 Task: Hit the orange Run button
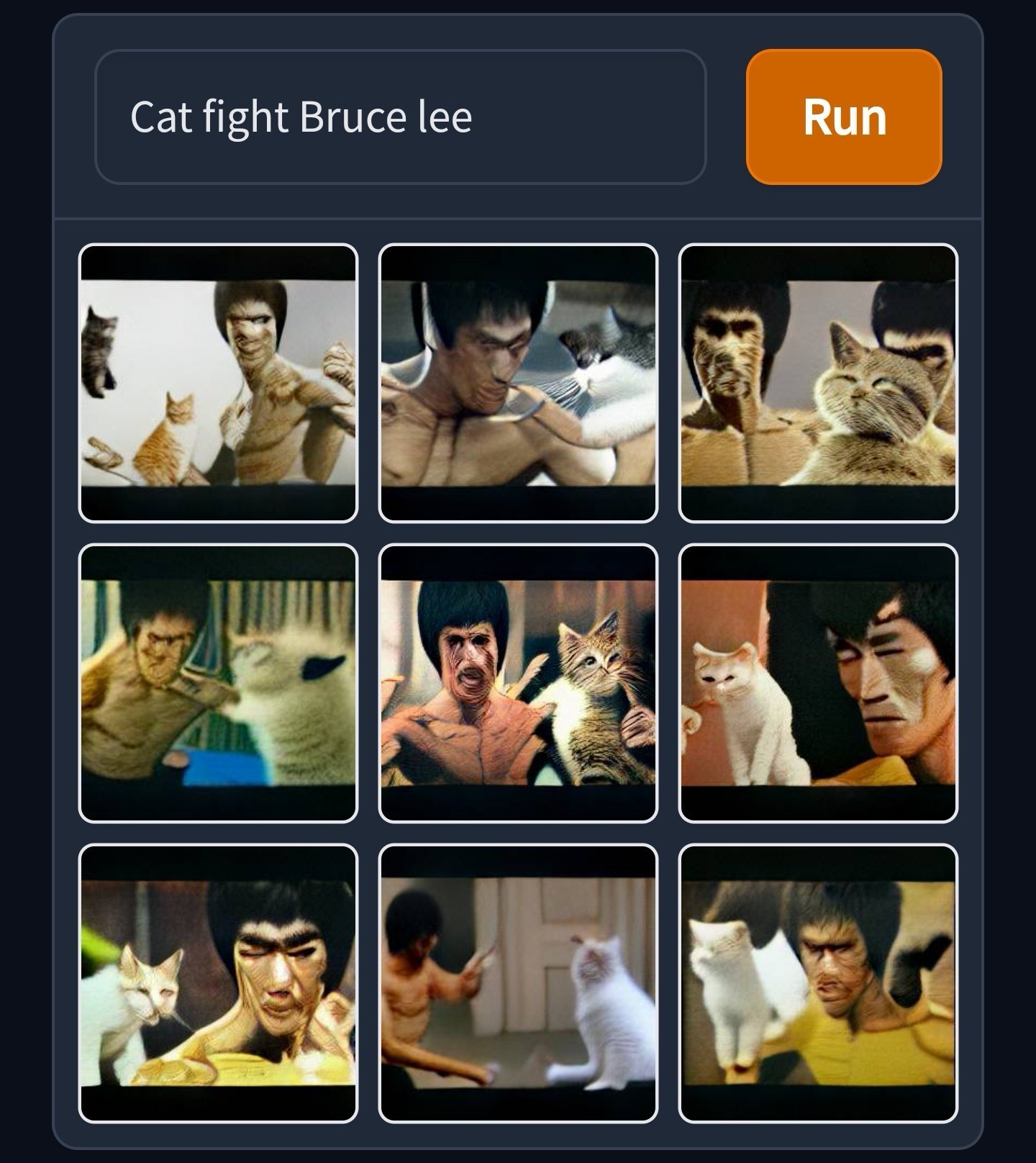tap(844, 117)
